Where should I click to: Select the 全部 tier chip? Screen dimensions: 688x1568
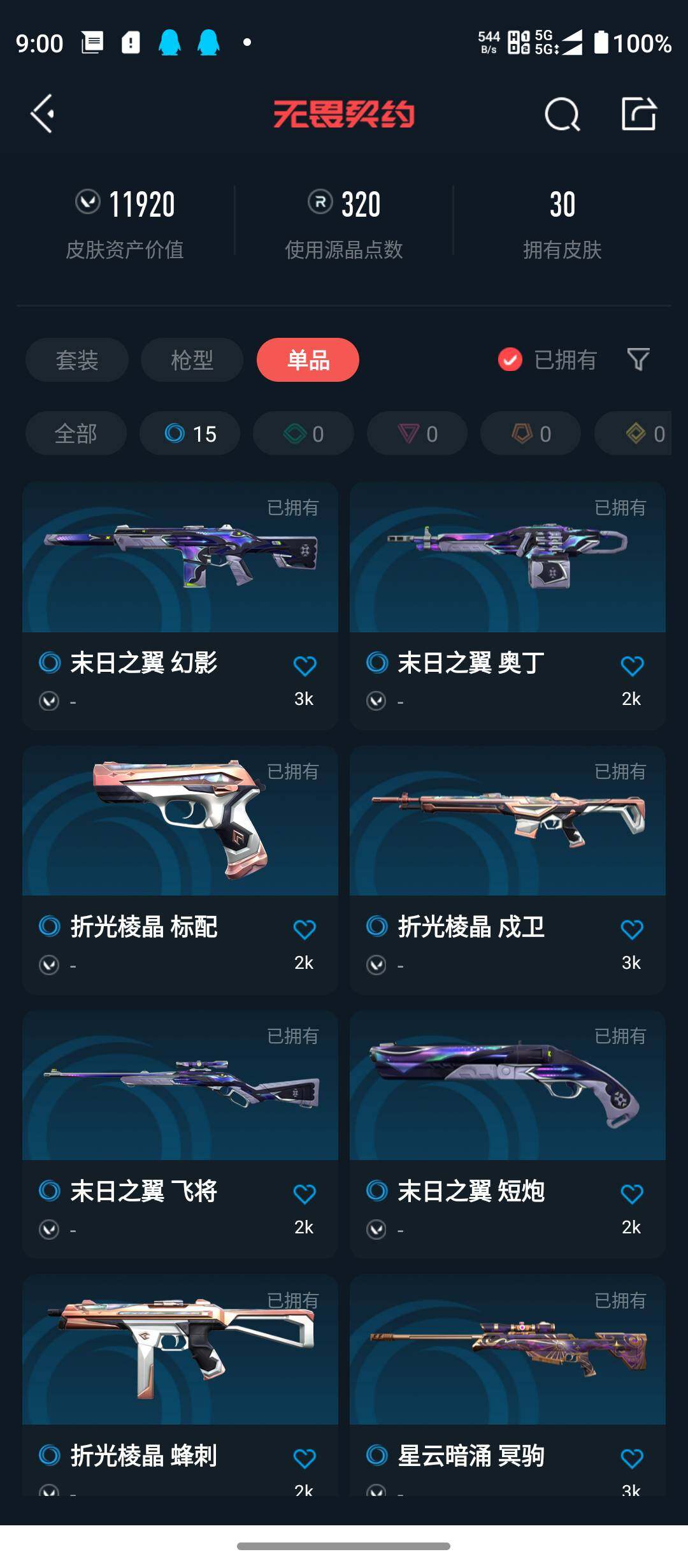(x=76, y=433)
